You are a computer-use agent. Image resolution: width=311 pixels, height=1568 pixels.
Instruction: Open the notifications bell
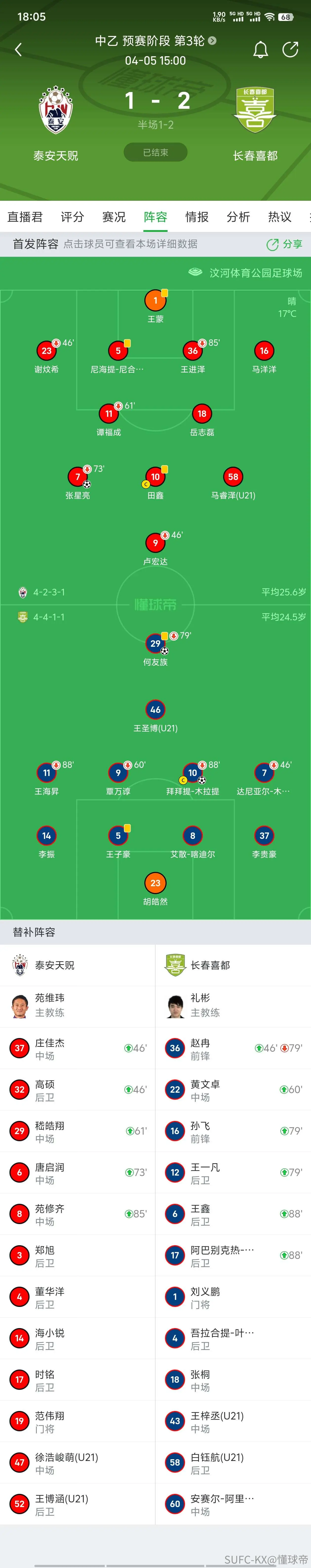[260, 49]
